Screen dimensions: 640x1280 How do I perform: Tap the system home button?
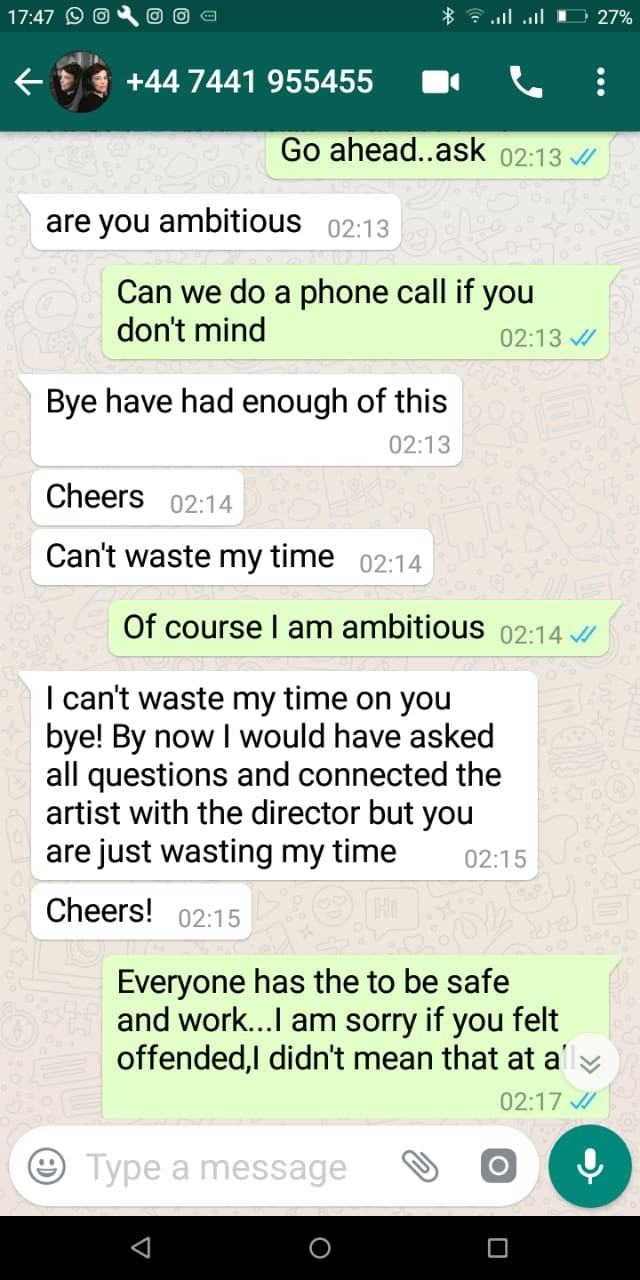point(320,1247)
